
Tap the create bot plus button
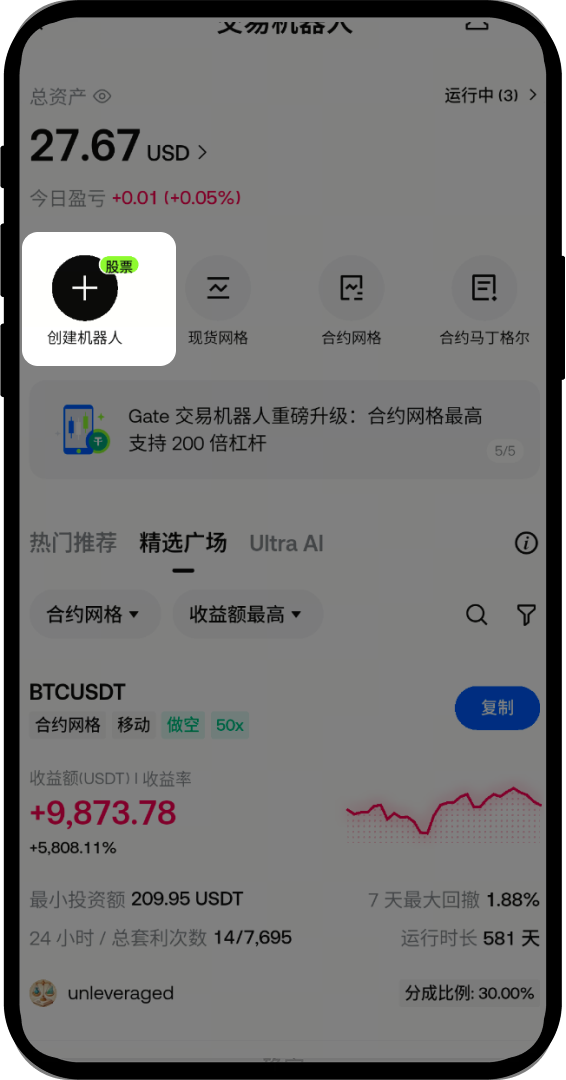click(x=85, y=288)
